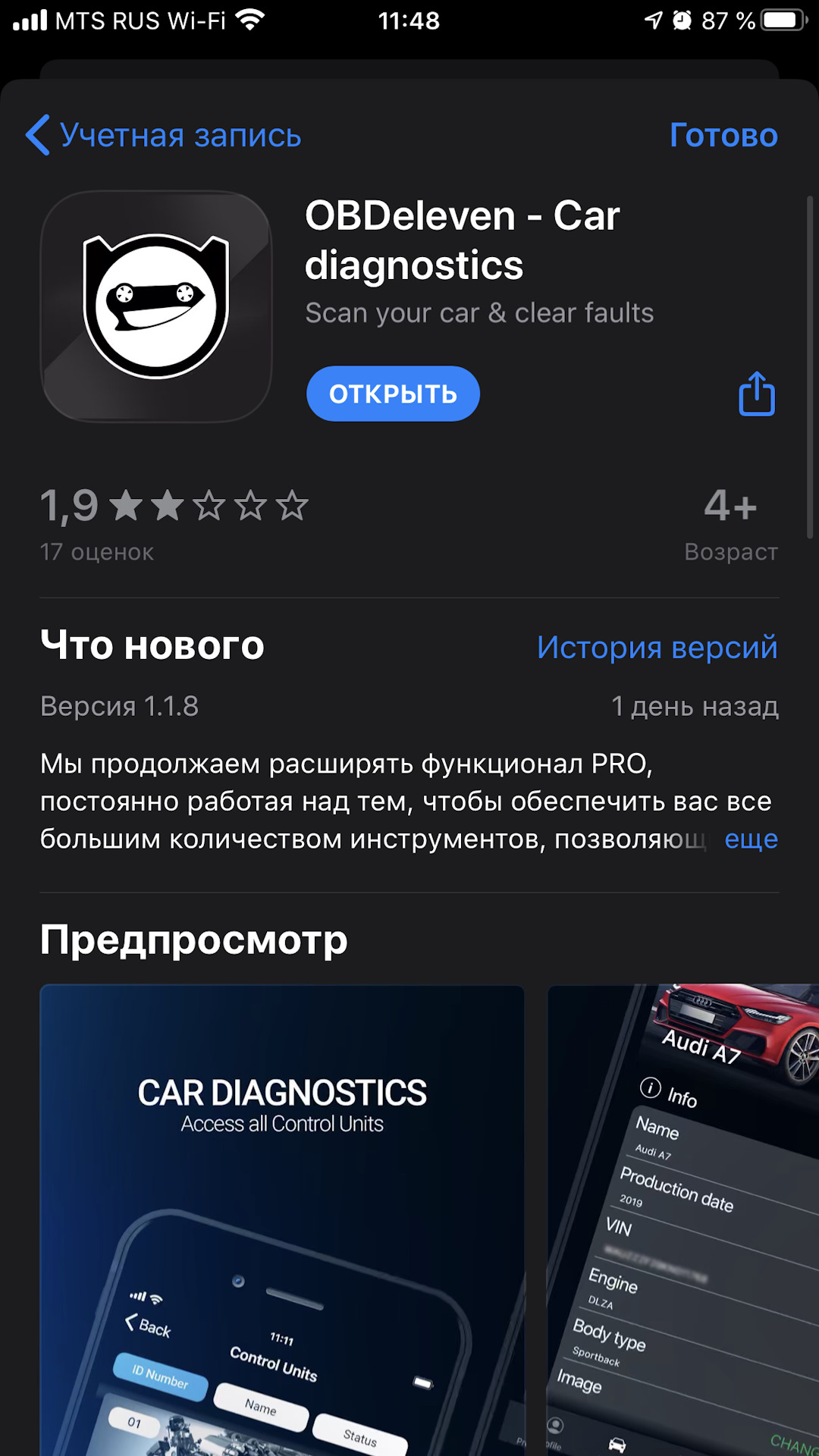The height and width of the screenshot is (1456, 819).
Task: Tap the Wi-Fi icon in status bar
Action: click(x=250, y=20)
